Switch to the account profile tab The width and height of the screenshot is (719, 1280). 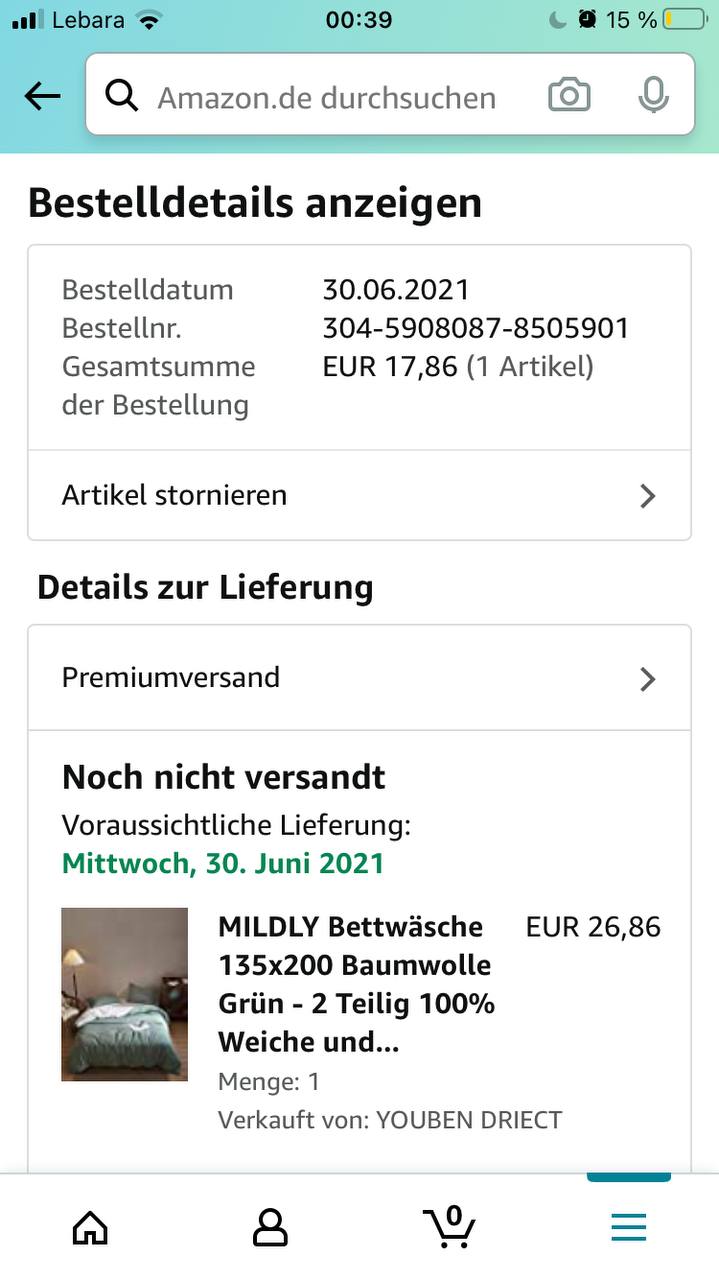[270, 1226]
